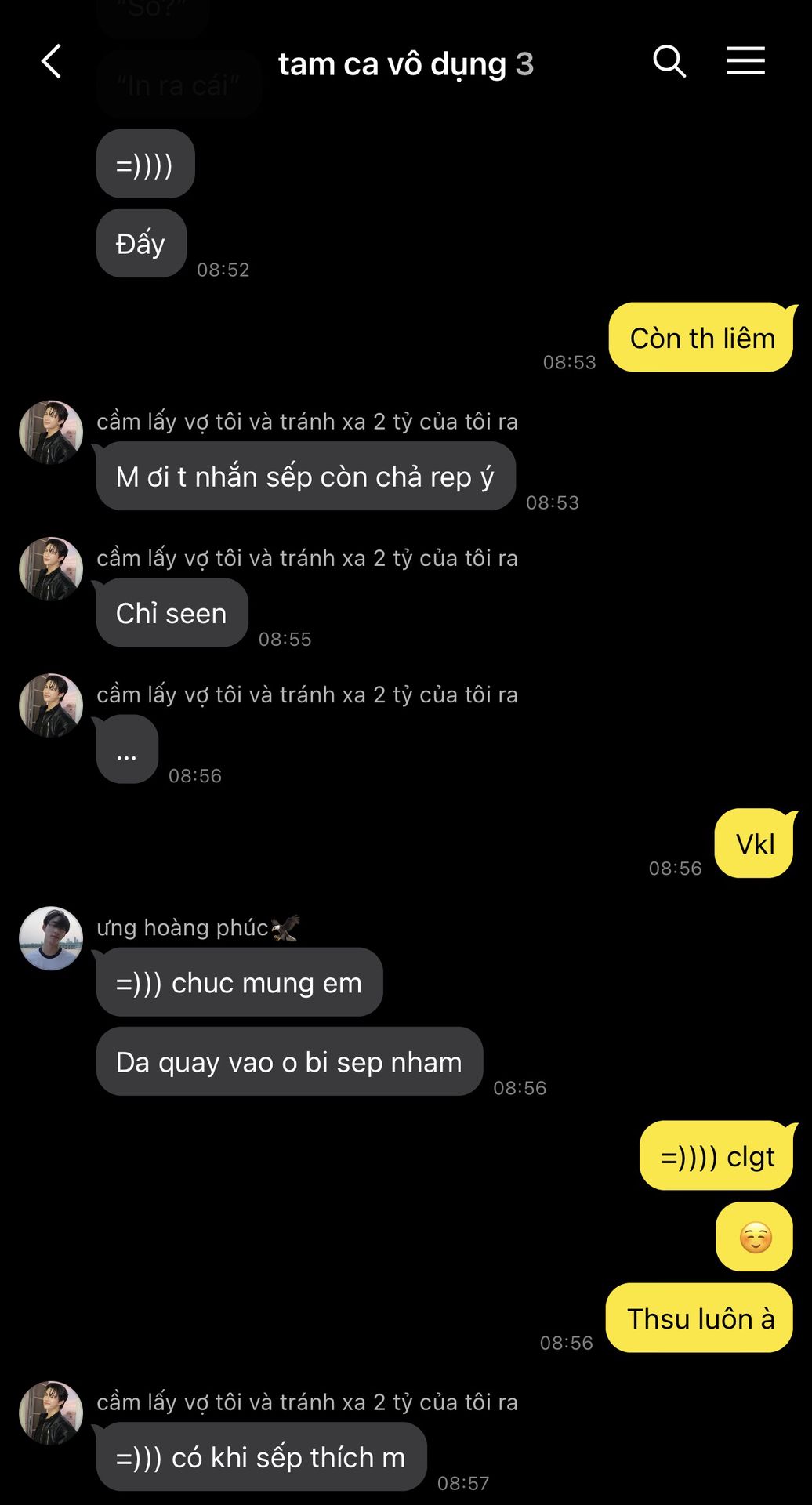Tap avatar beside "có khi sếp thích m" message
Viewport: 812px width, 1505px height.
(x=51, y=1413)
